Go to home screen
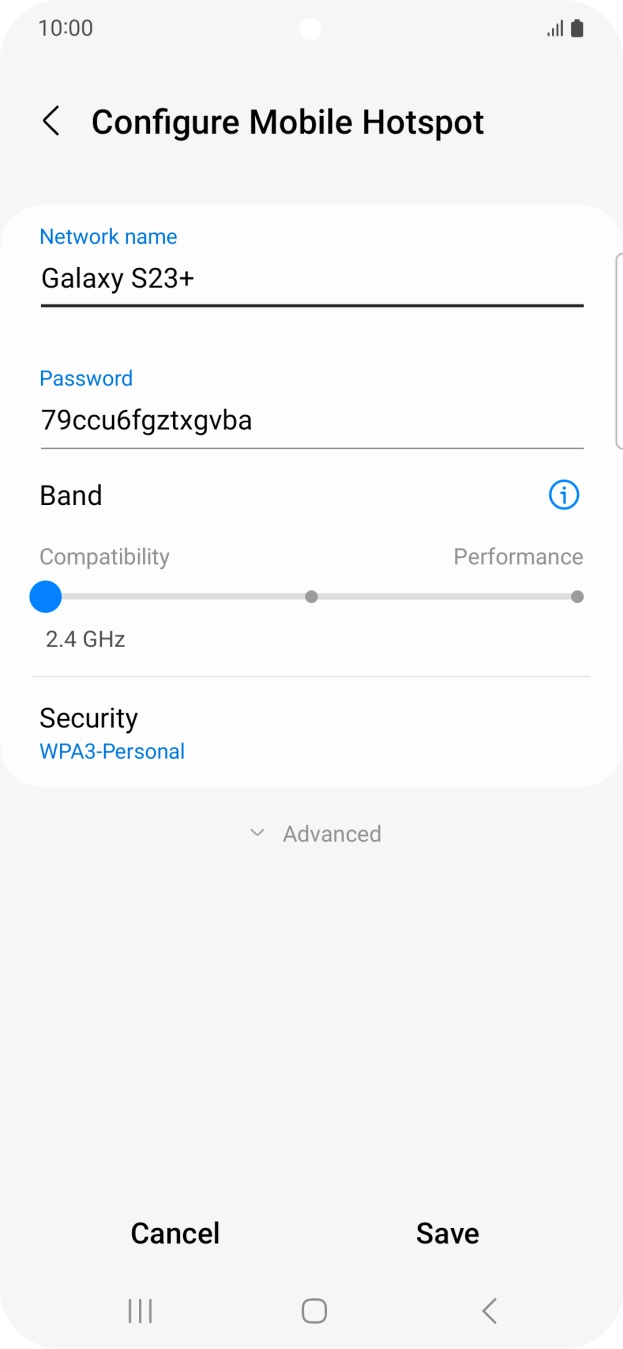Screen dimensions: 623x1349 tap(314, 1311)
